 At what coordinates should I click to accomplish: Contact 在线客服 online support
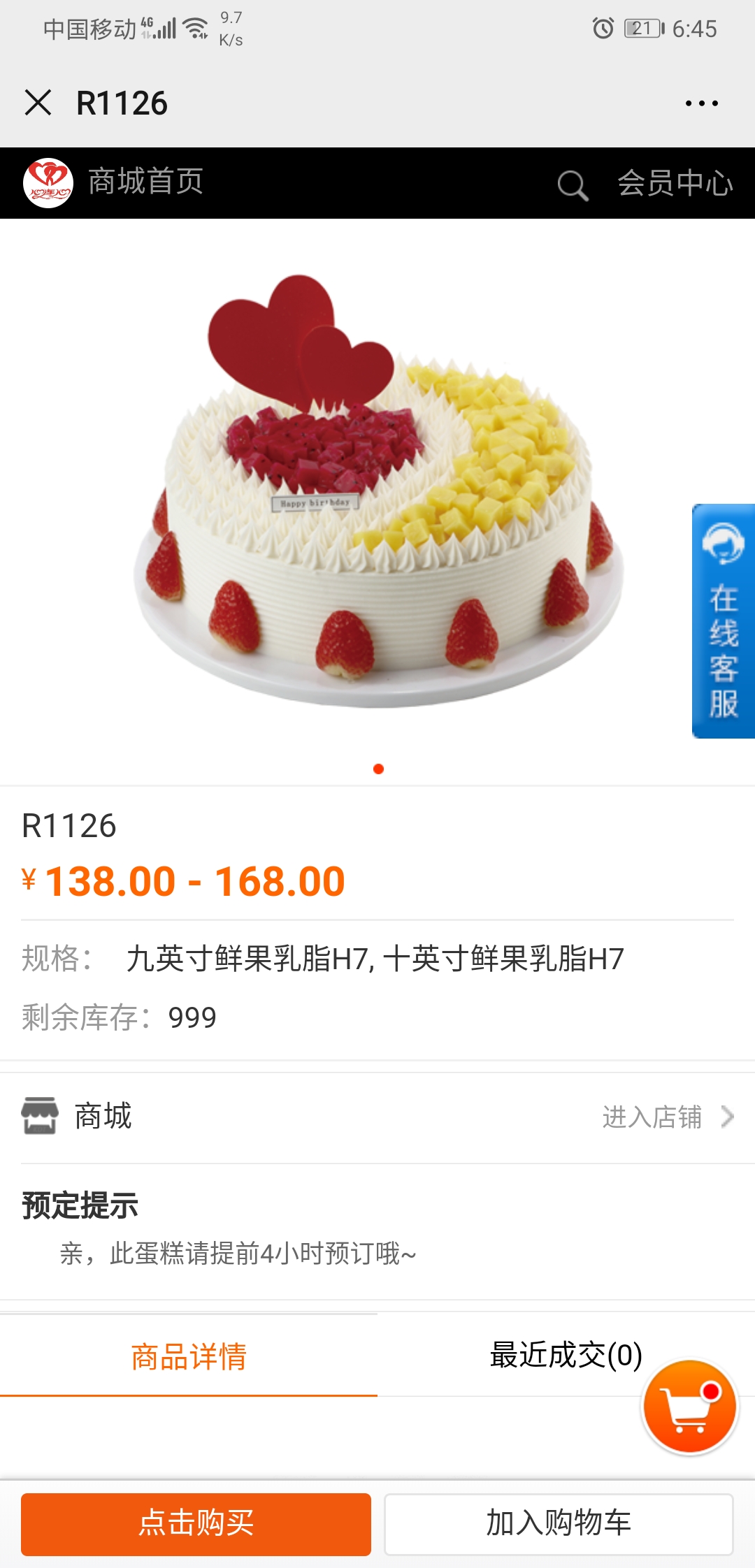coord(723,620)
